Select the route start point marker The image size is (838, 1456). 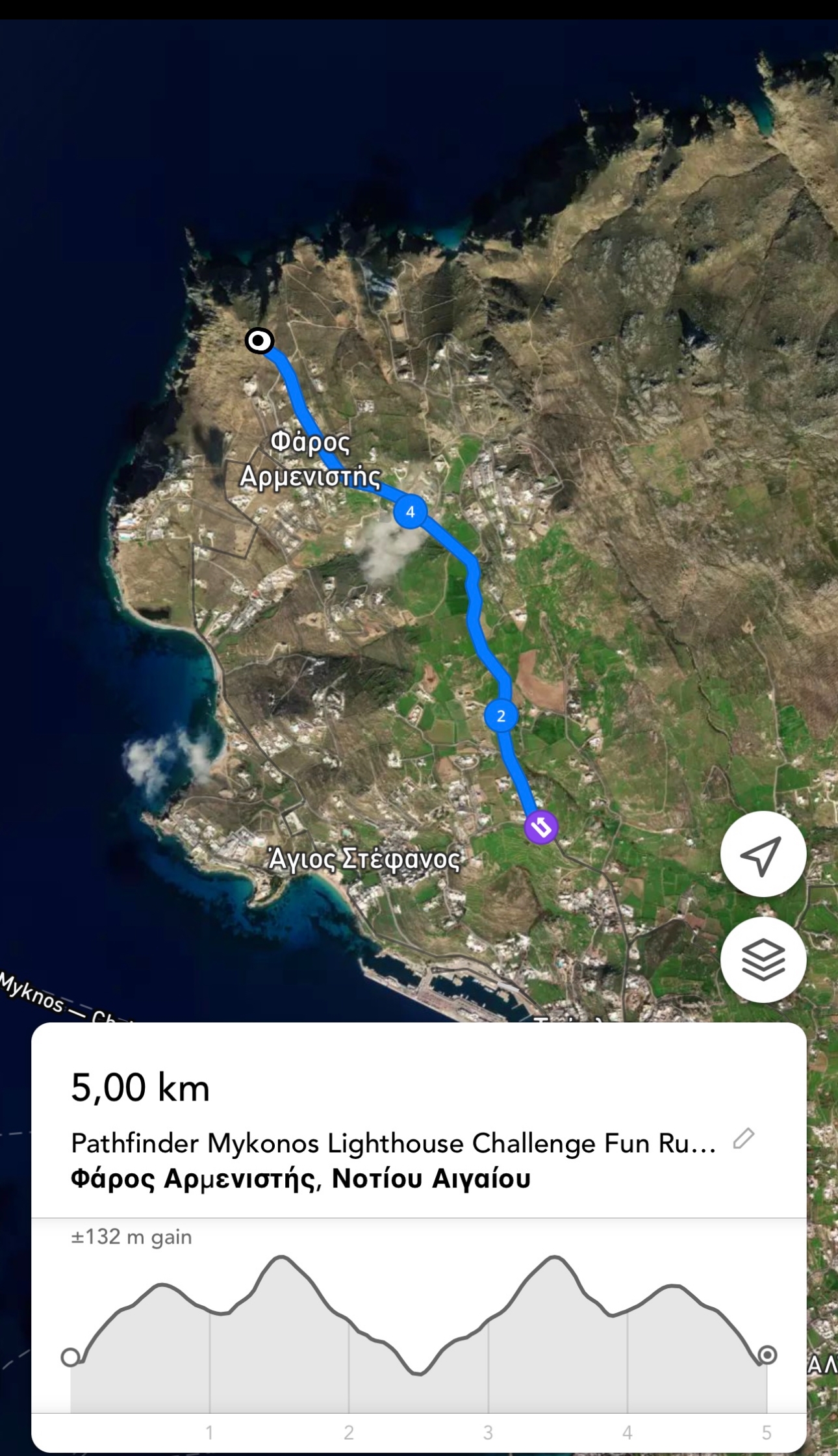coord(259,341)
